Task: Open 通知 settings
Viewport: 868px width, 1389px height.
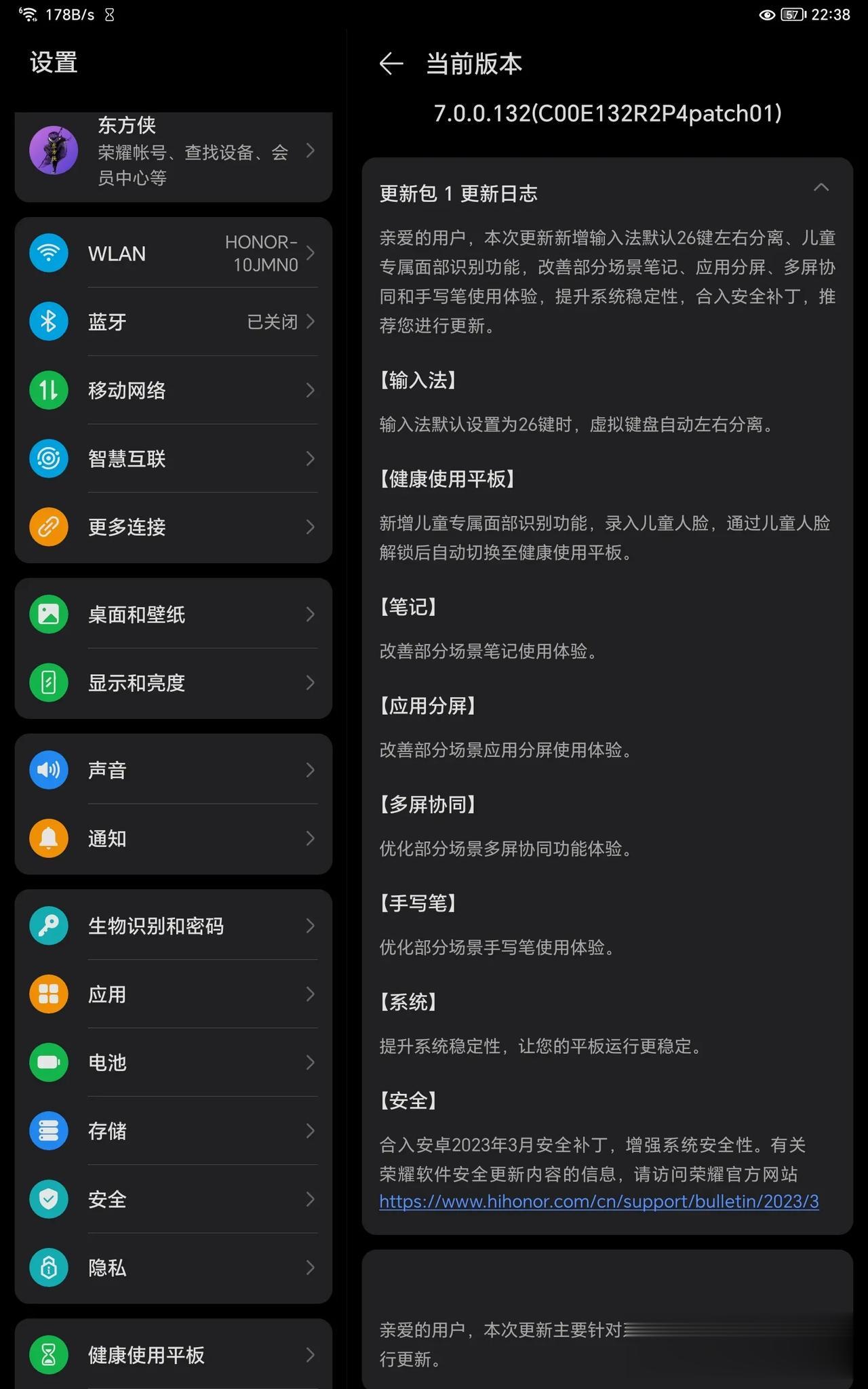Action: [174, 839]
